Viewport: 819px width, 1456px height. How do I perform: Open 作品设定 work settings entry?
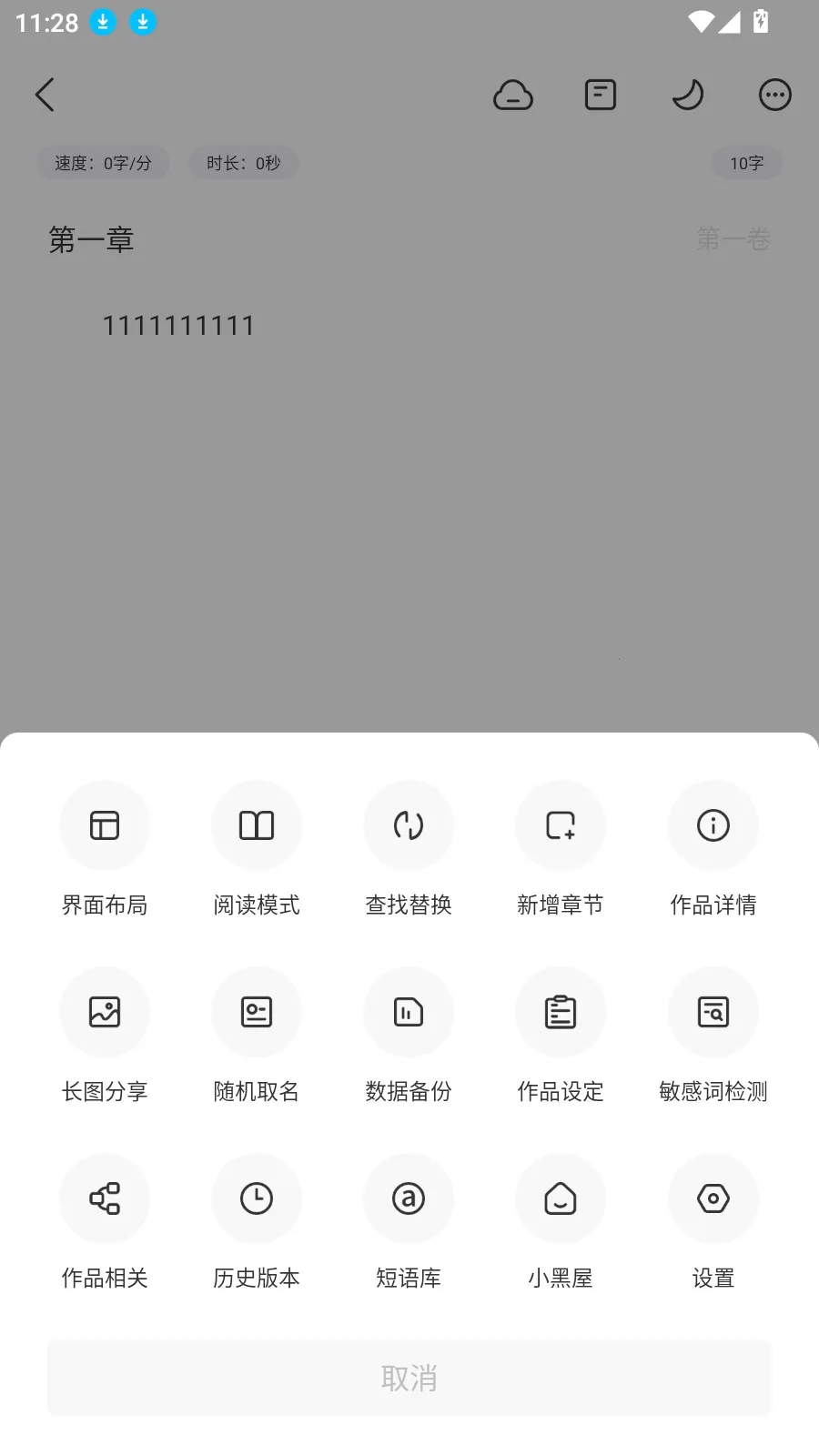pyautogui.click(x=560, y=1037)
